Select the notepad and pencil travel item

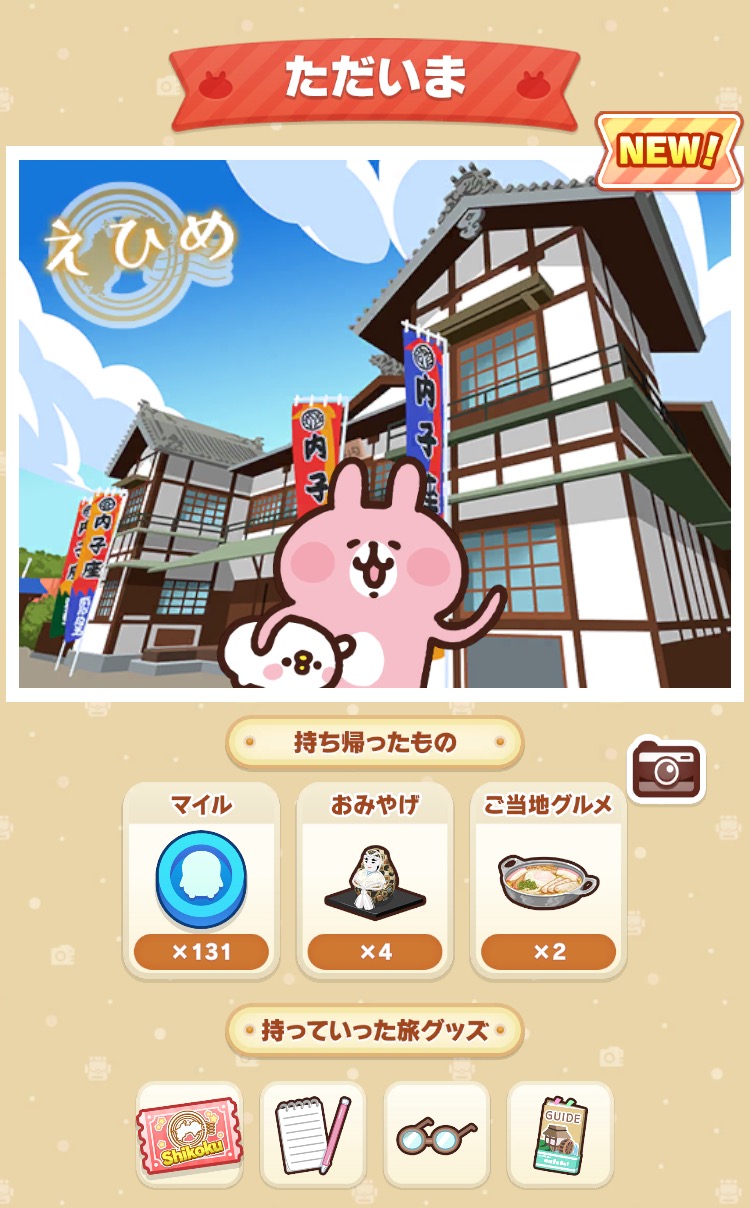coord(313,1135)
